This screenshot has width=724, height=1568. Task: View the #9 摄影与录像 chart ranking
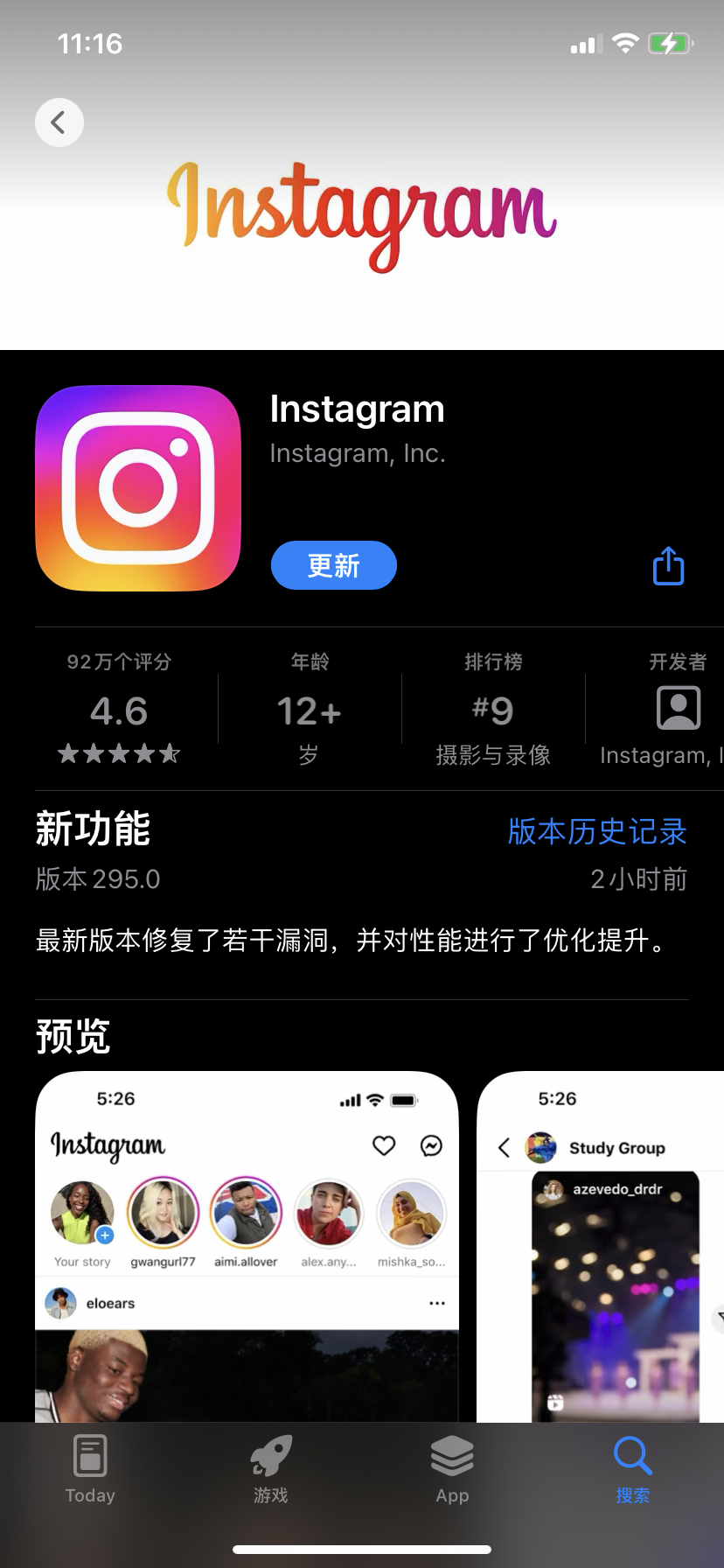(x=492, y=710)
